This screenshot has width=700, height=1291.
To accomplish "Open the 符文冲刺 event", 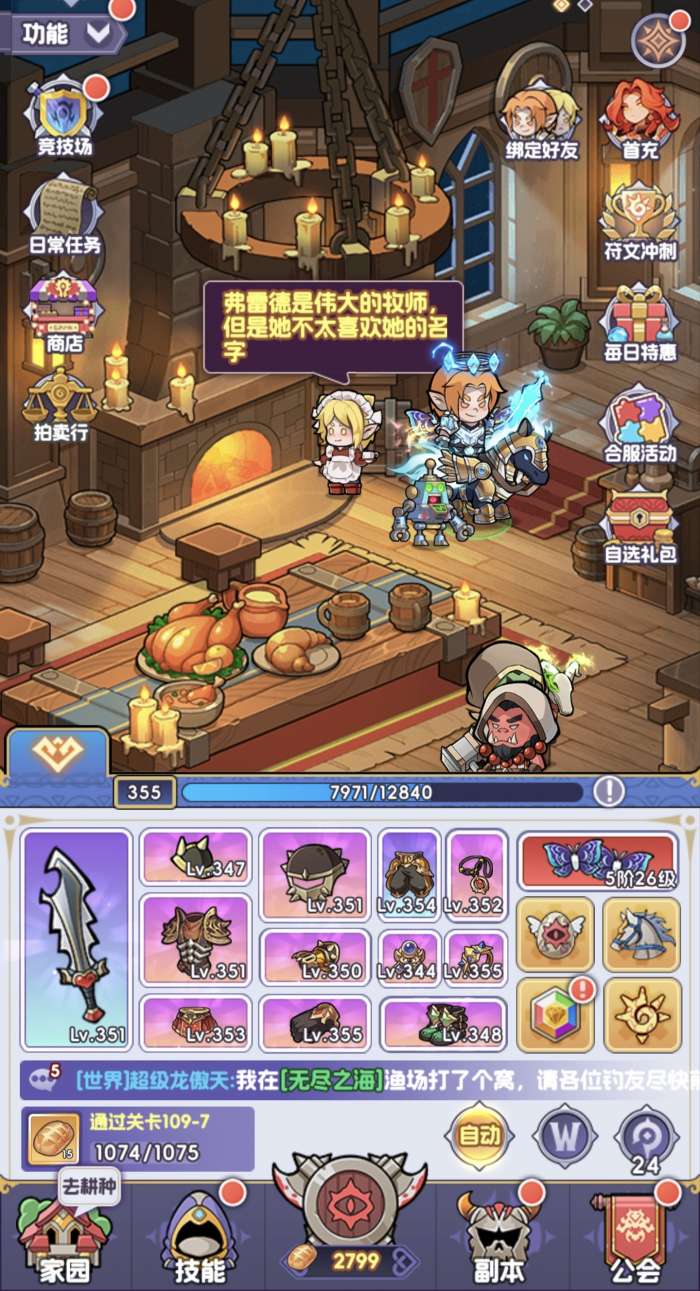I will click(639, 218).
